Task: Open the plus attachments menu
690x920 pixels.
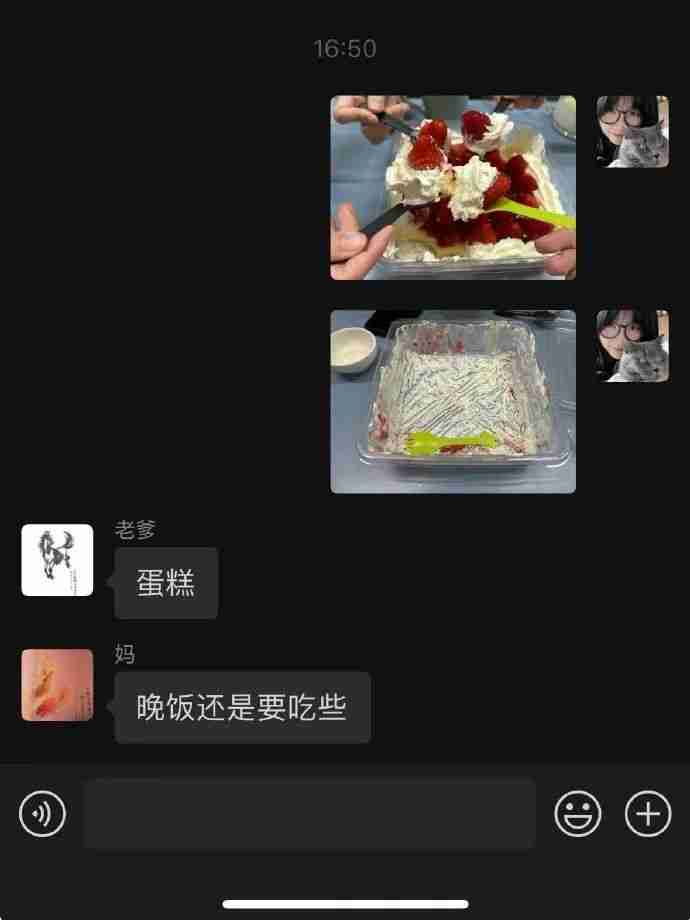Action: [x=648, y=814]
